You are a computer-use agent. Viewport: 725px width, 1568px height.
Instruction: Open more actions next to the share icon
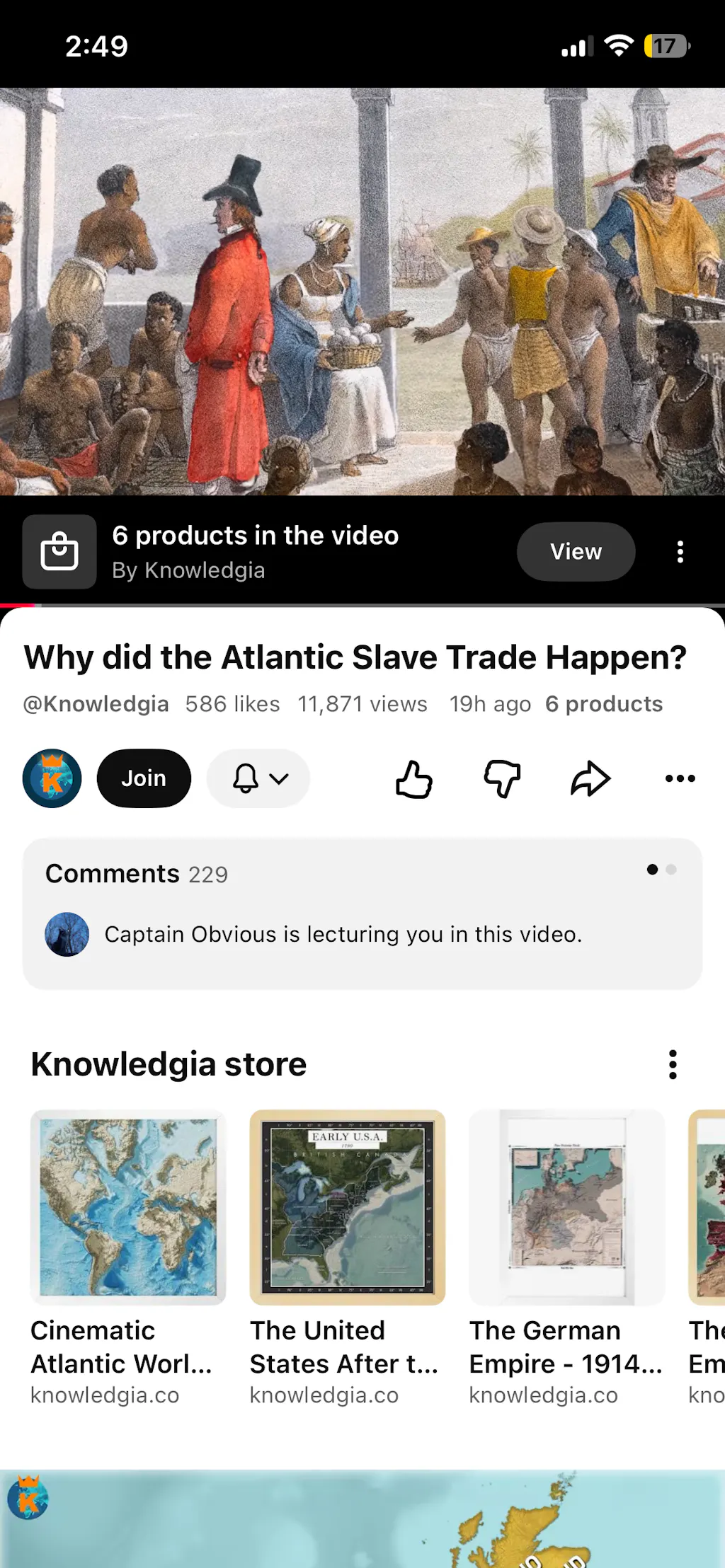coord(680,778)
